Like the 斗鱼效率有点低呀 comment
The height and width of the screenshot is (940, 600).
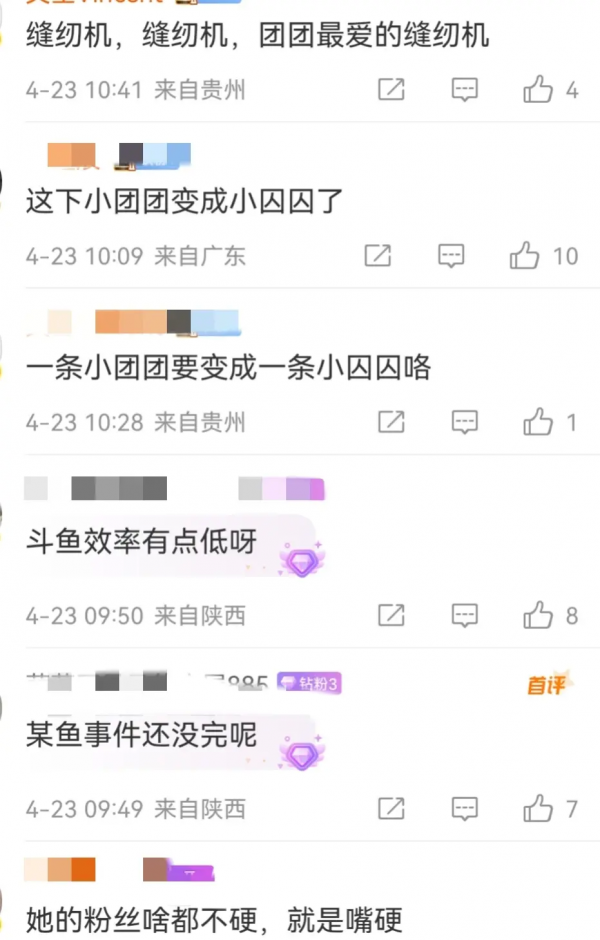538,614
